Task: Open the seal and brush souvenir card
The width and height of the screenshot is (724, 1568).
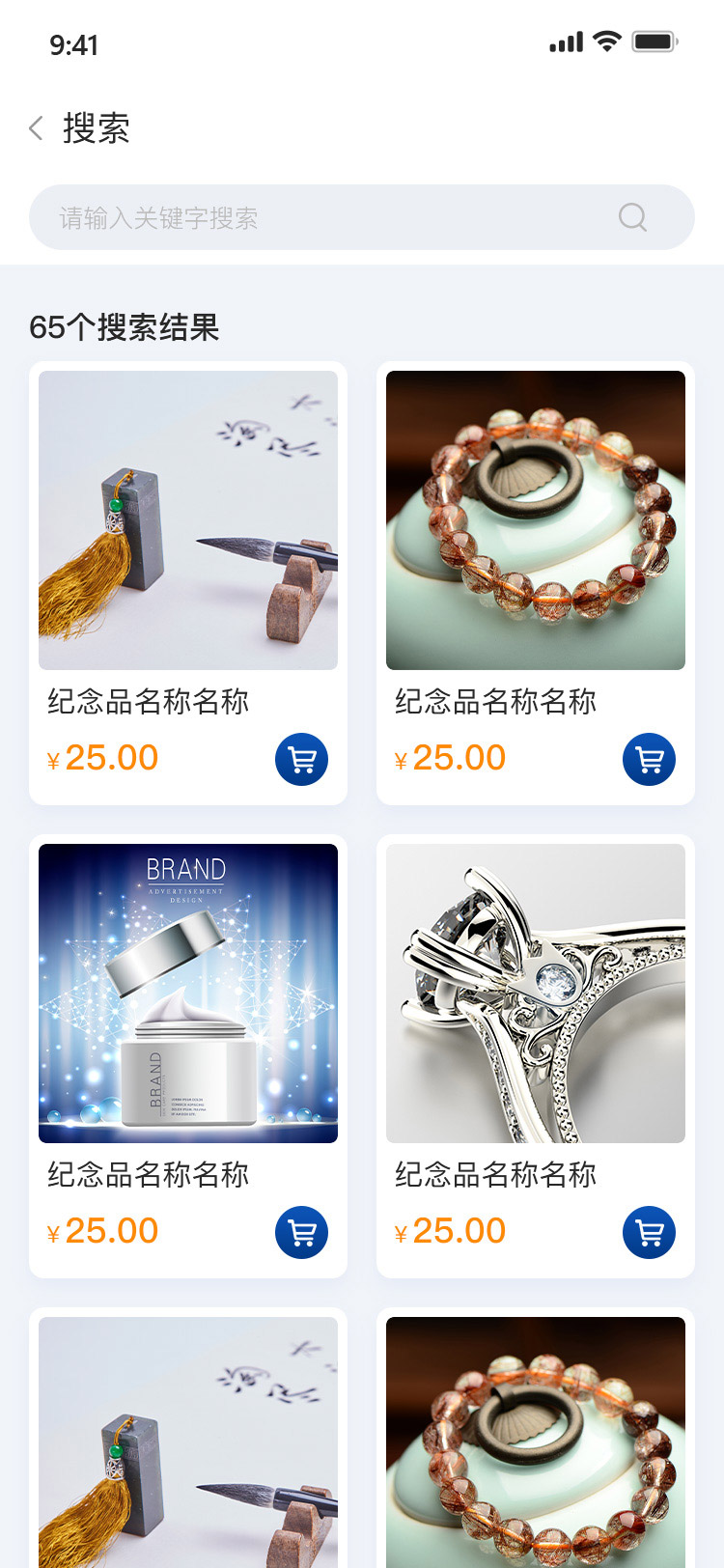Action: 188,521
